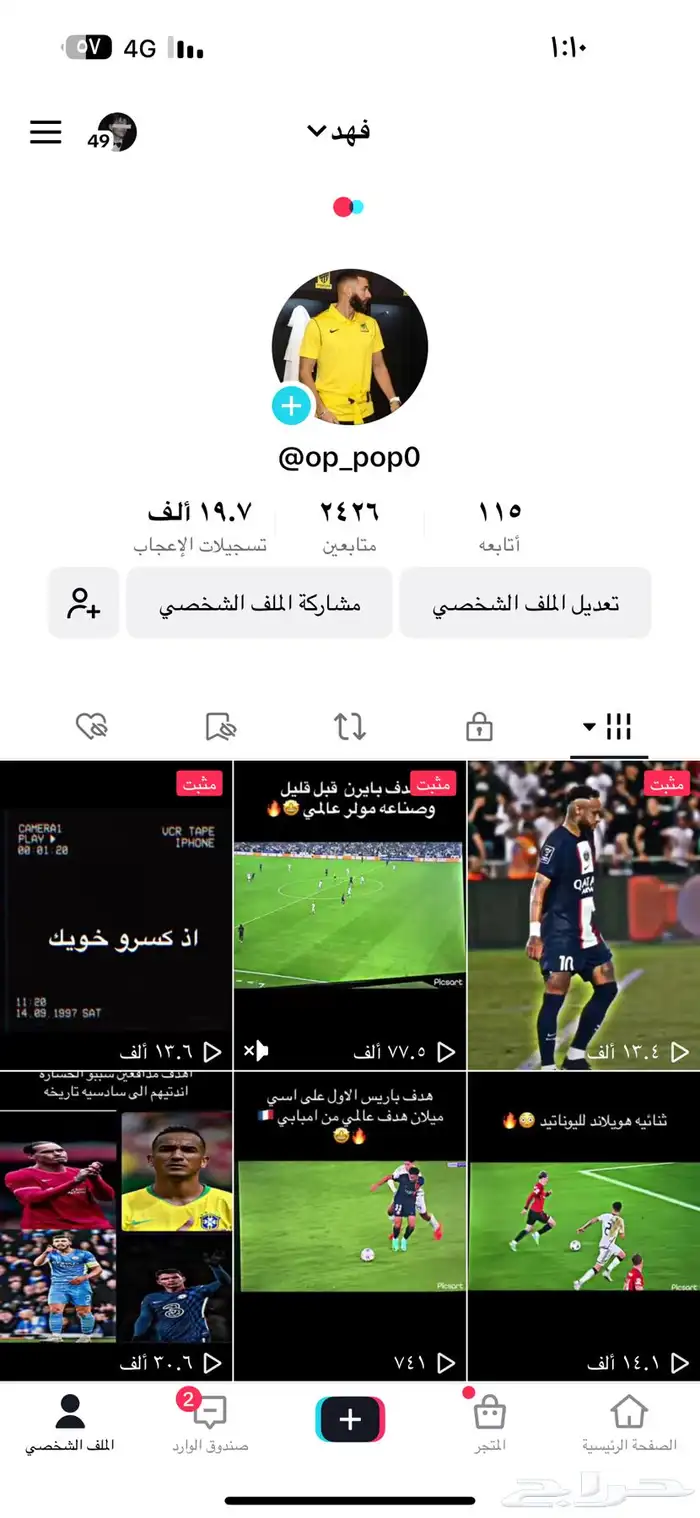Create a new post with plus button

point(350,1419)
